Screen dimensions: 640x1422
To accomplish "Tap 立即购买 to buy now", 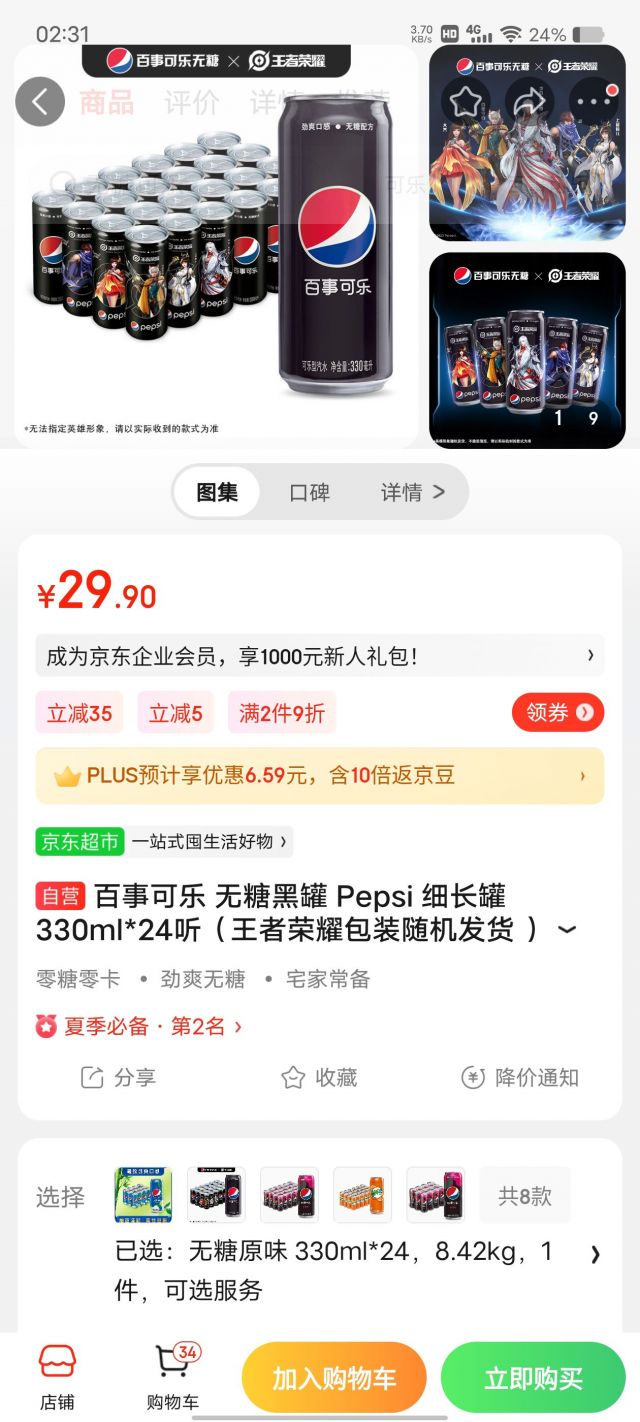I will (x=533, y=1378).
